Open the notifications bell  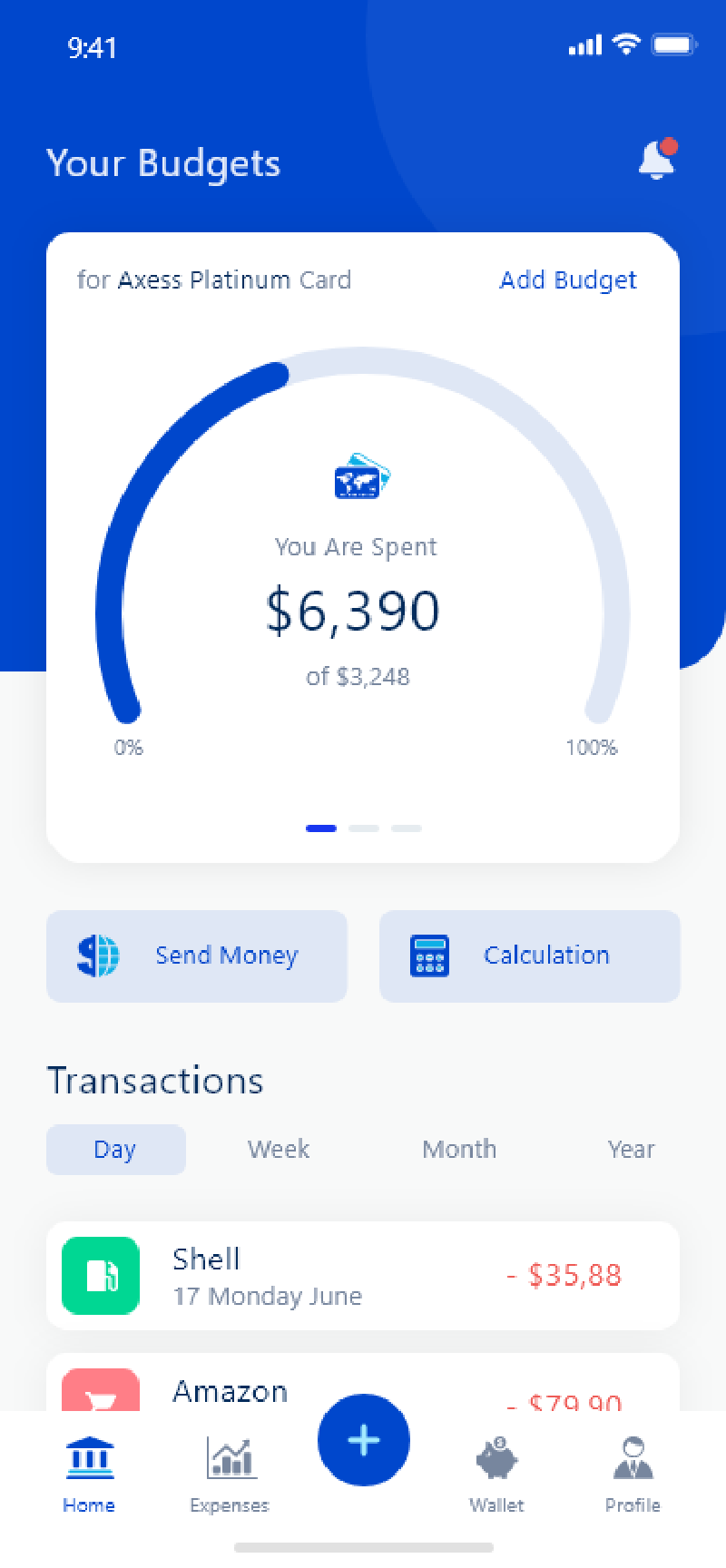(658, 160)
